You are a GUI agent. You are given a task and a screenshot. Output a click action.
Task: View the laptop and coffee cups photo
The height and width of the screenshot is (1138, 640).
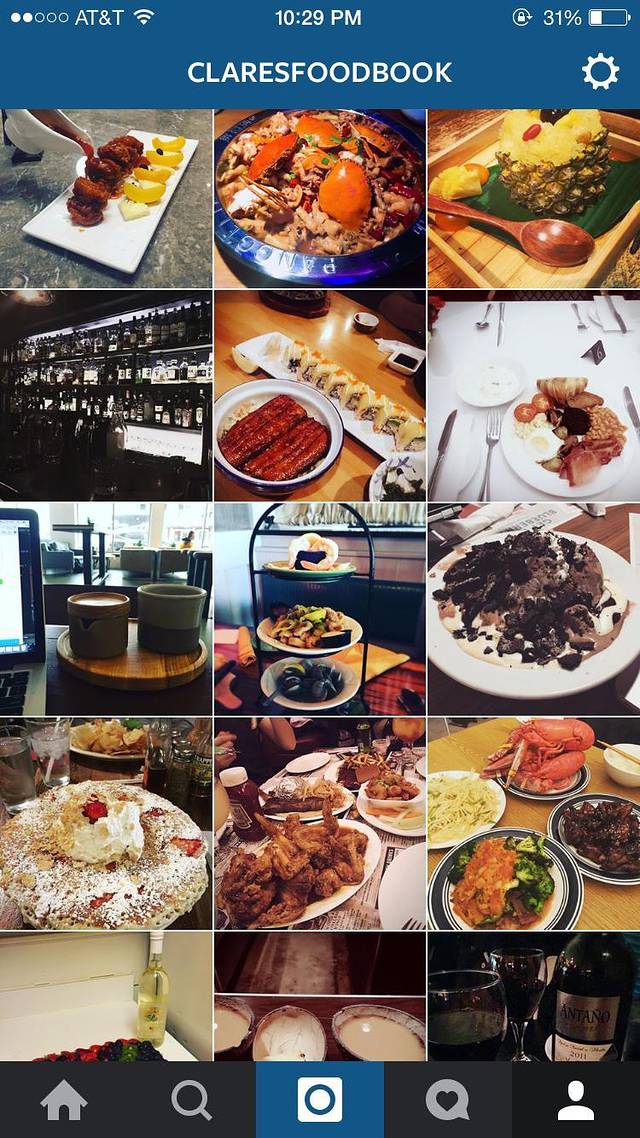[x=106, y=610]
